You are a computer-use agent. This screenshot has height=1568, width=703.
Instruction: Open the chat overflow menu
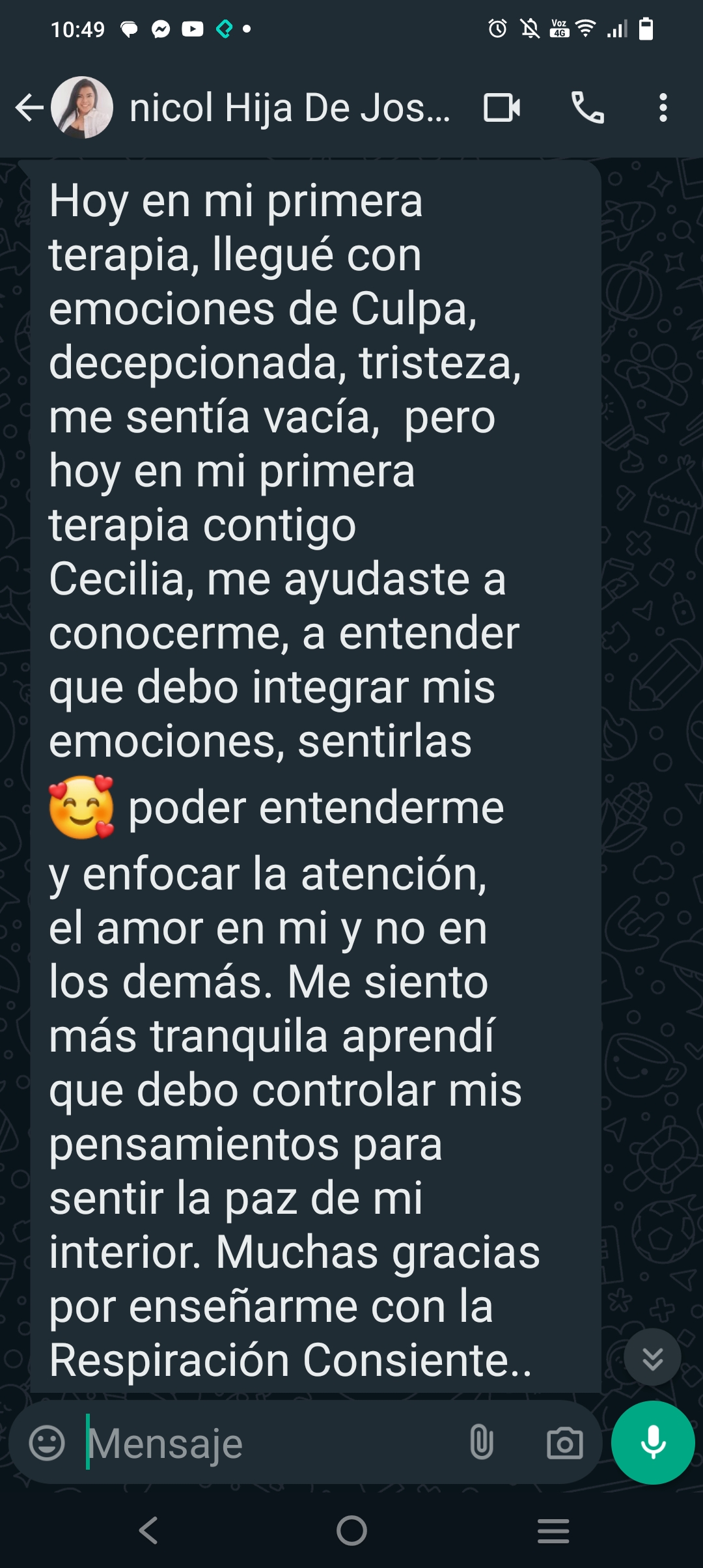pos(663,107)
